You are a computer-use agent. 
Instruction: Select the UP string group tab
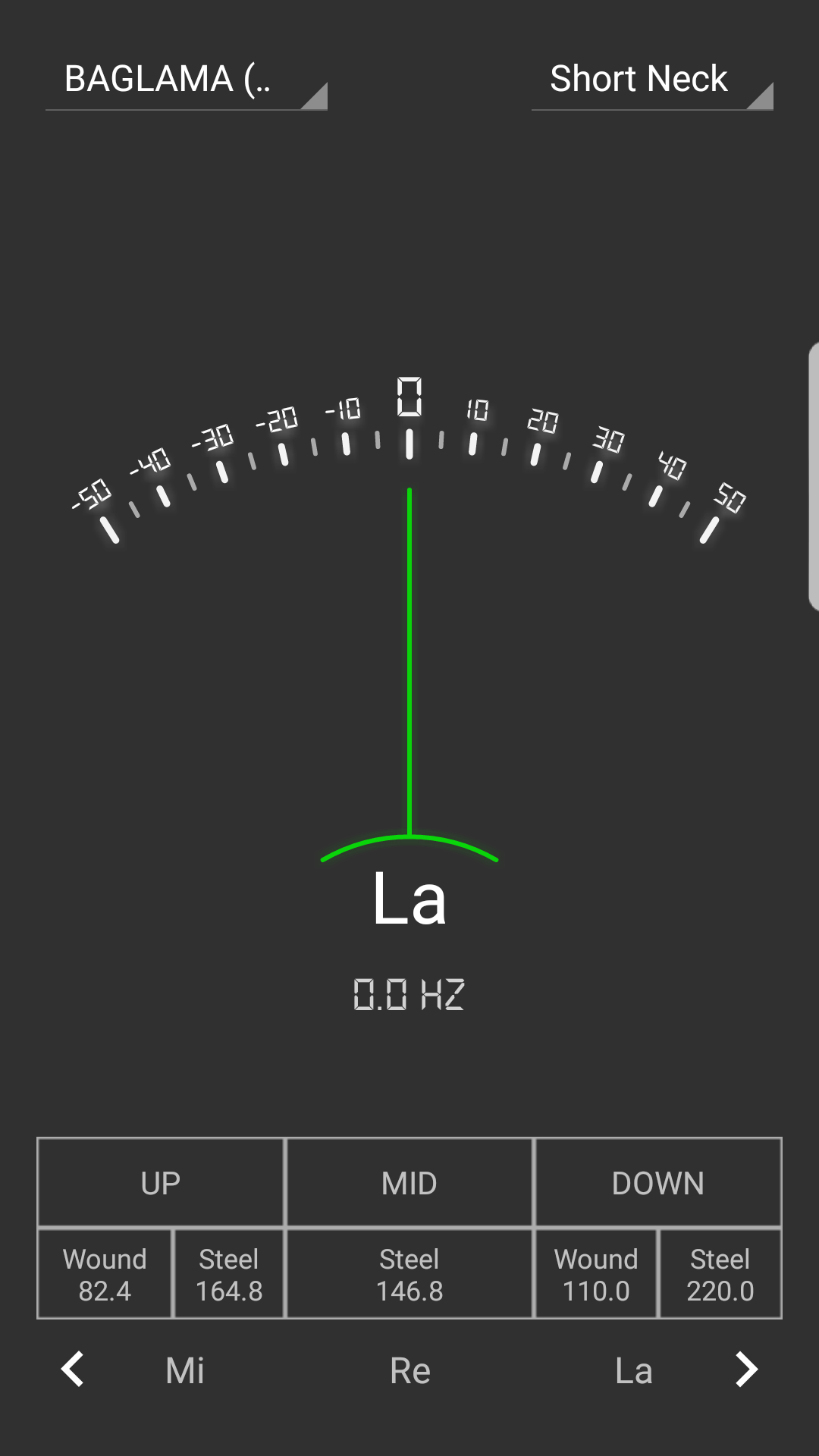tap(160, 1181)
